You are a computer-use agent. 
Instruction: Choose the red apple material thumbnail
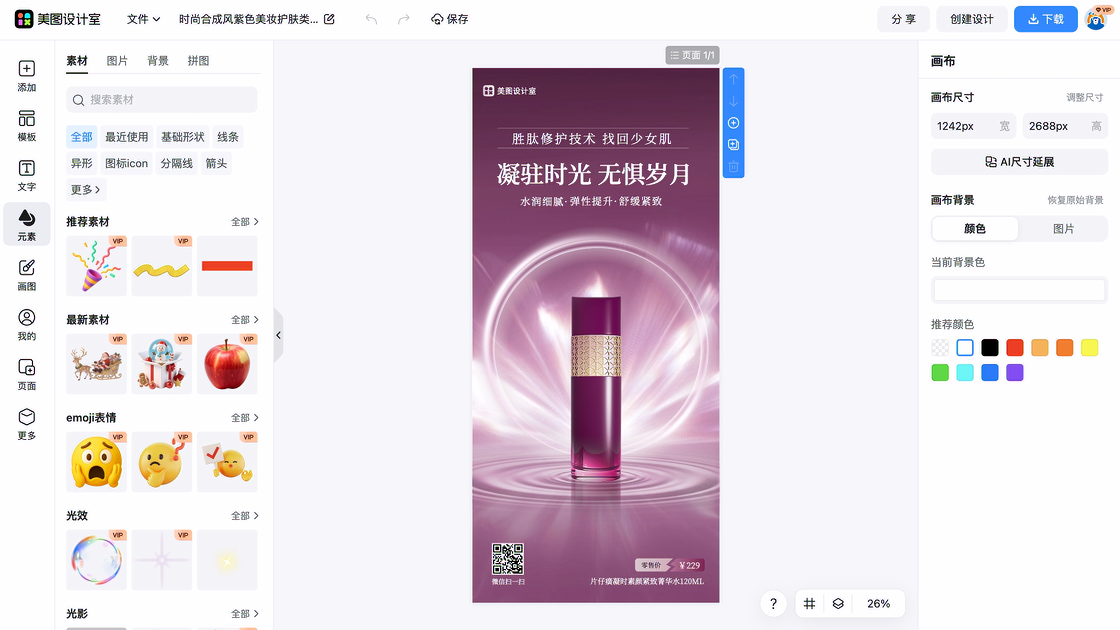pos(227,364)
